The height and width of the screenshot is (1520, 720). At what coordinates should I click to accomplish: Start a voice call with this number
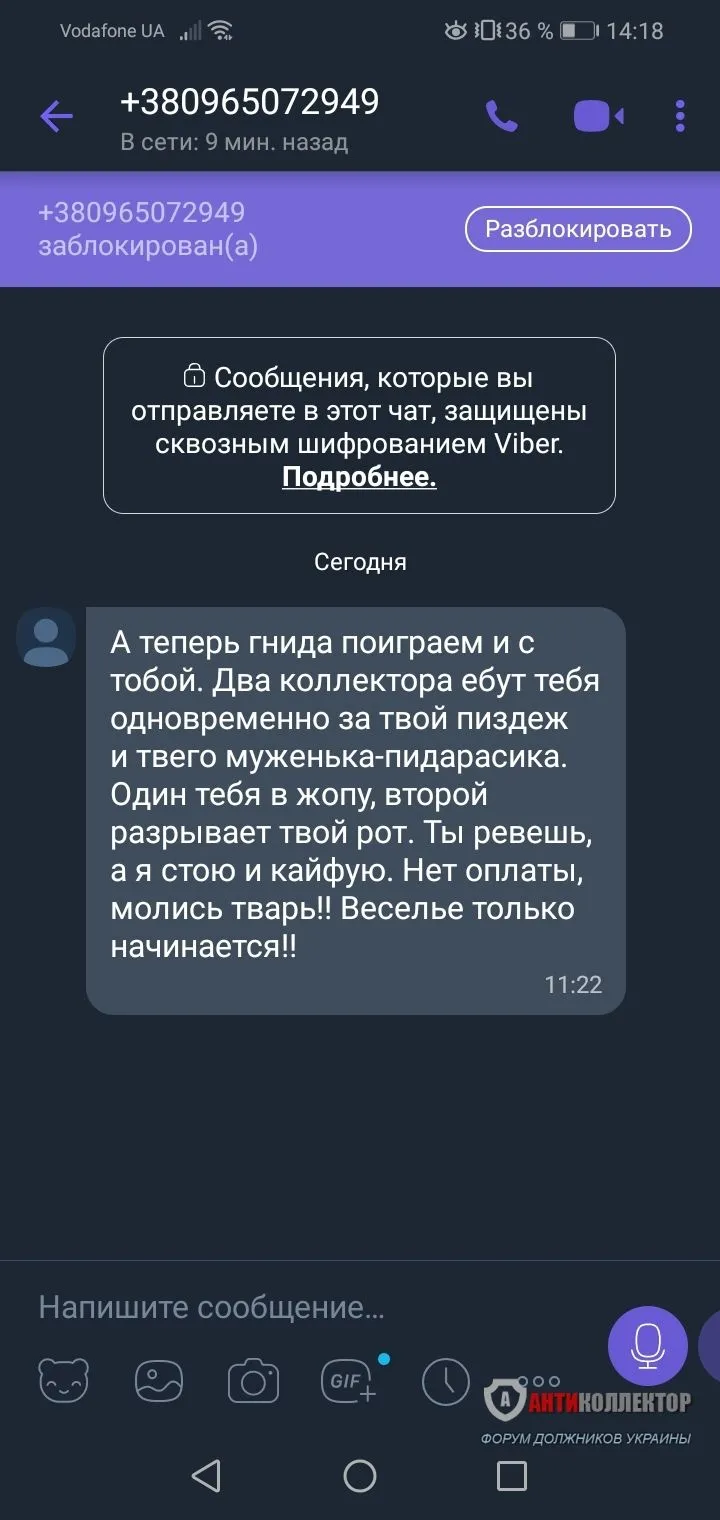click(502, 117)
